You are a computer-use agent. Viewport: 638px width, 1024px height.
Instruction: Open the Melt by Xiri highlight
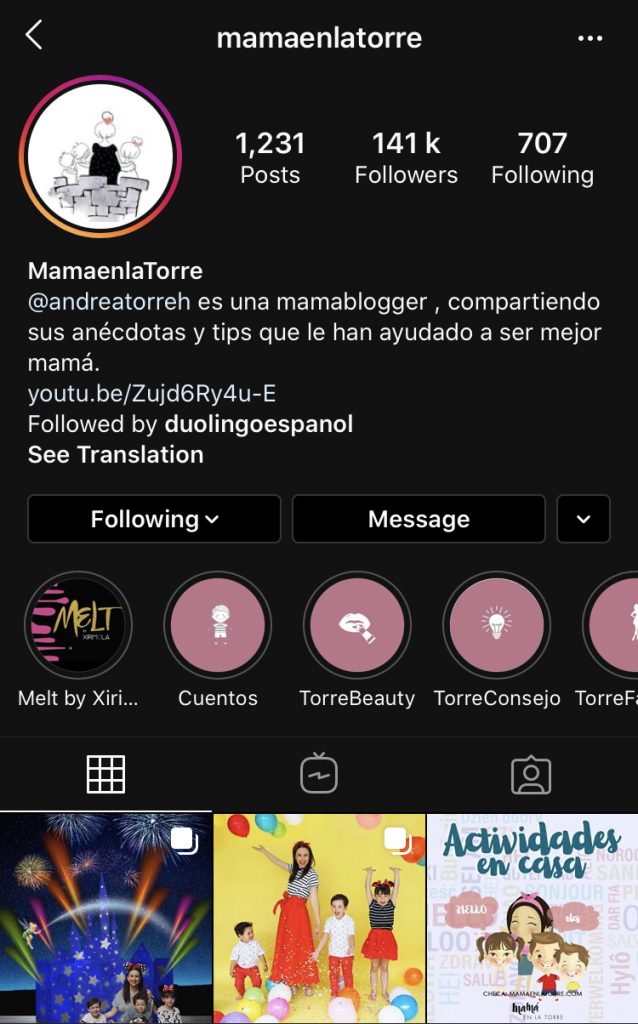(x=78, y=625)
